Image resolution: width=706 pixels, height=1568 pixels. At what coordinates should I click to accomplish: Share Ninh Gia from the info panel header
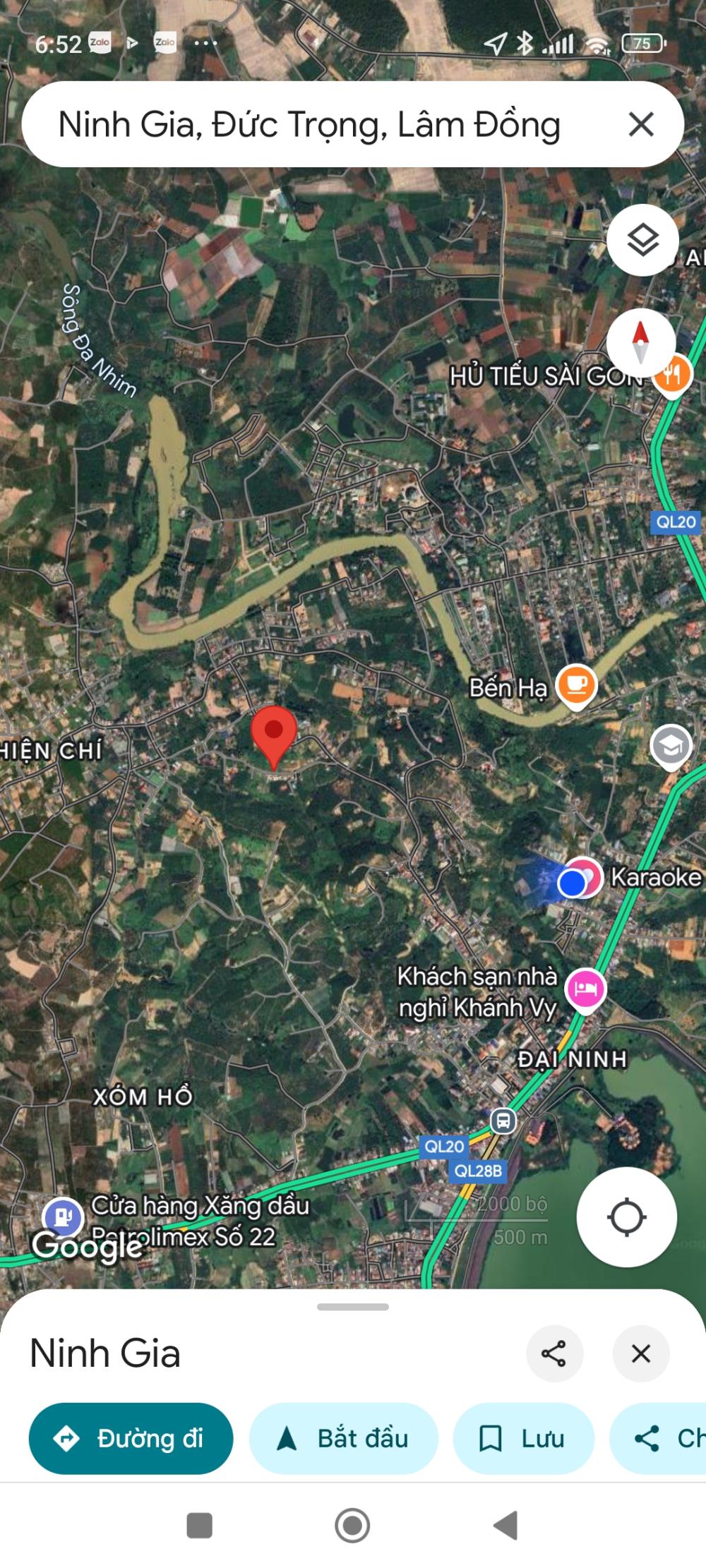[x=554, y=1353]
